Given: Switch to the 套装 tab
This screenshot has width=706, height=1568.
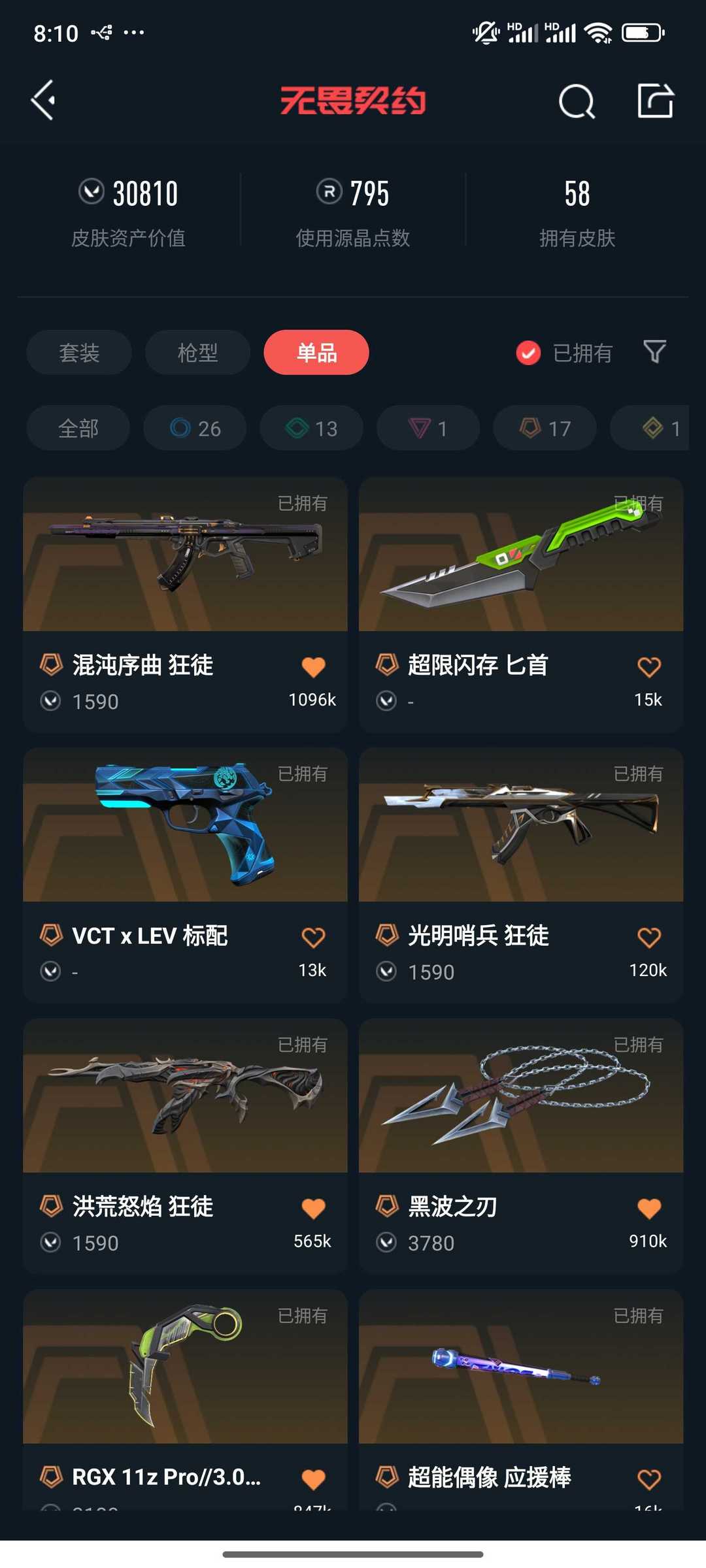Looking at the screenshot, I should (x=79, y=352).
